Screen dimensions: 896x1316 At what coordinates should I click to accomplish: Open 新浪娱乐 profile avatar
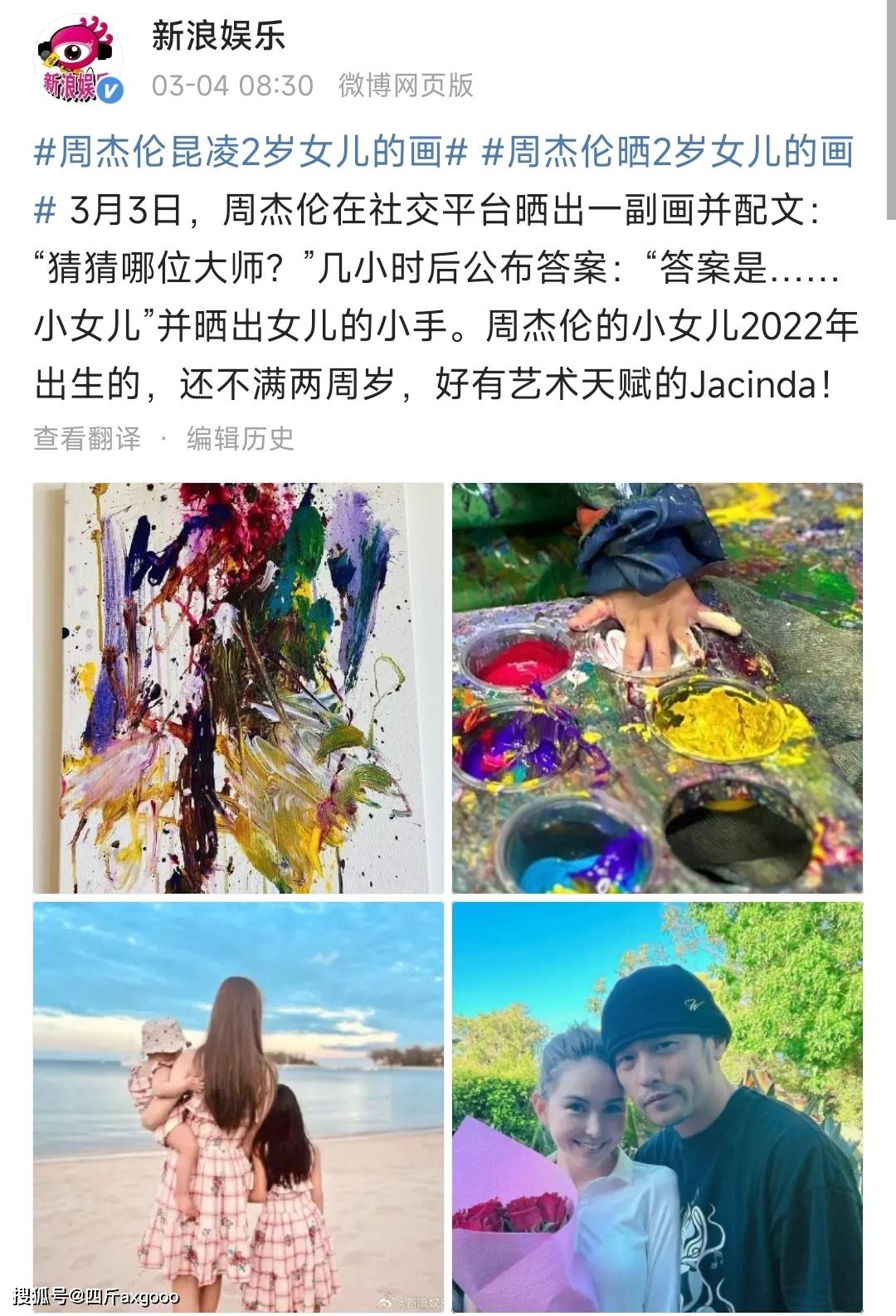pyautogui.click(x=79, y=60)
